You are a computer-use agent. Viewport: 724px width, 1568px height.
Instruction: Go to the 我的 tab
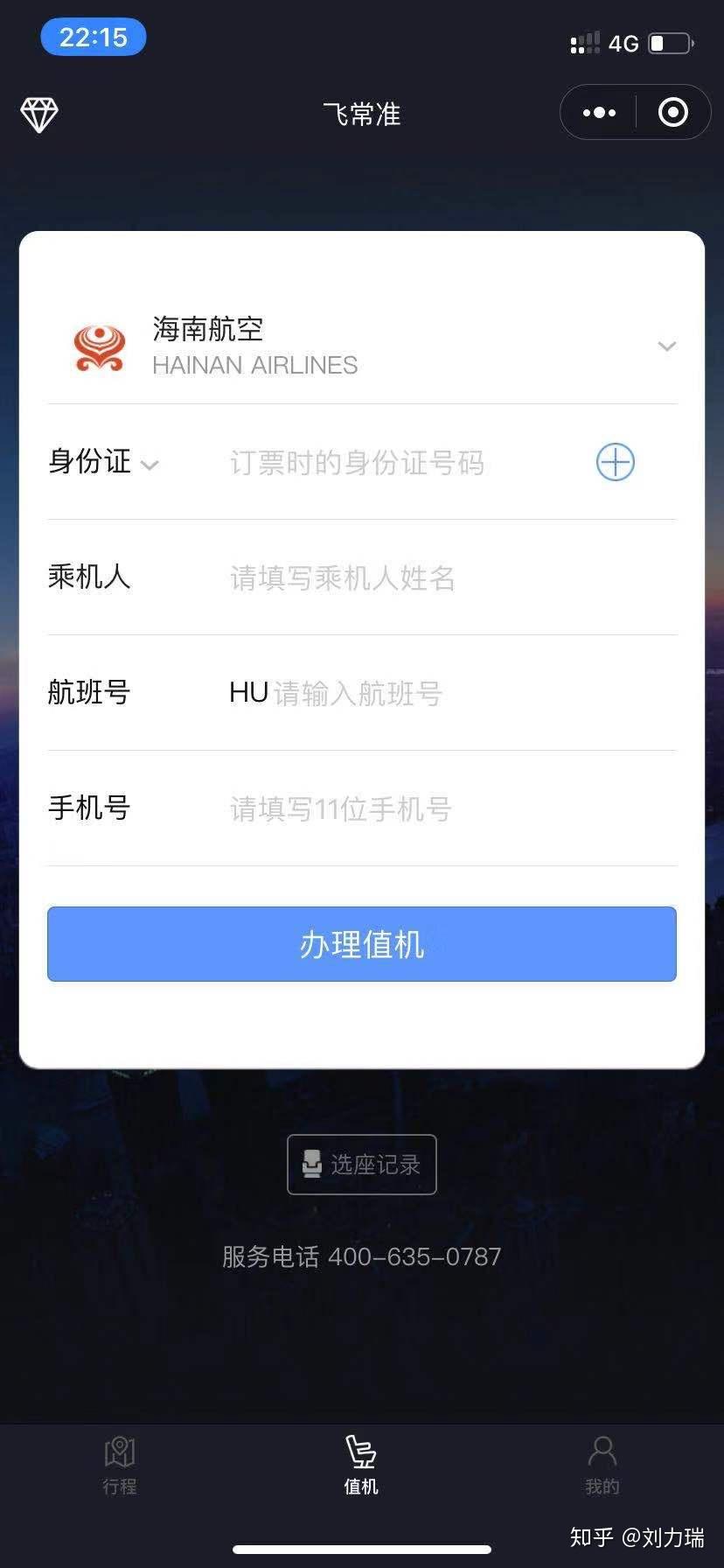pyautogui.click(x=602, y=1465)
